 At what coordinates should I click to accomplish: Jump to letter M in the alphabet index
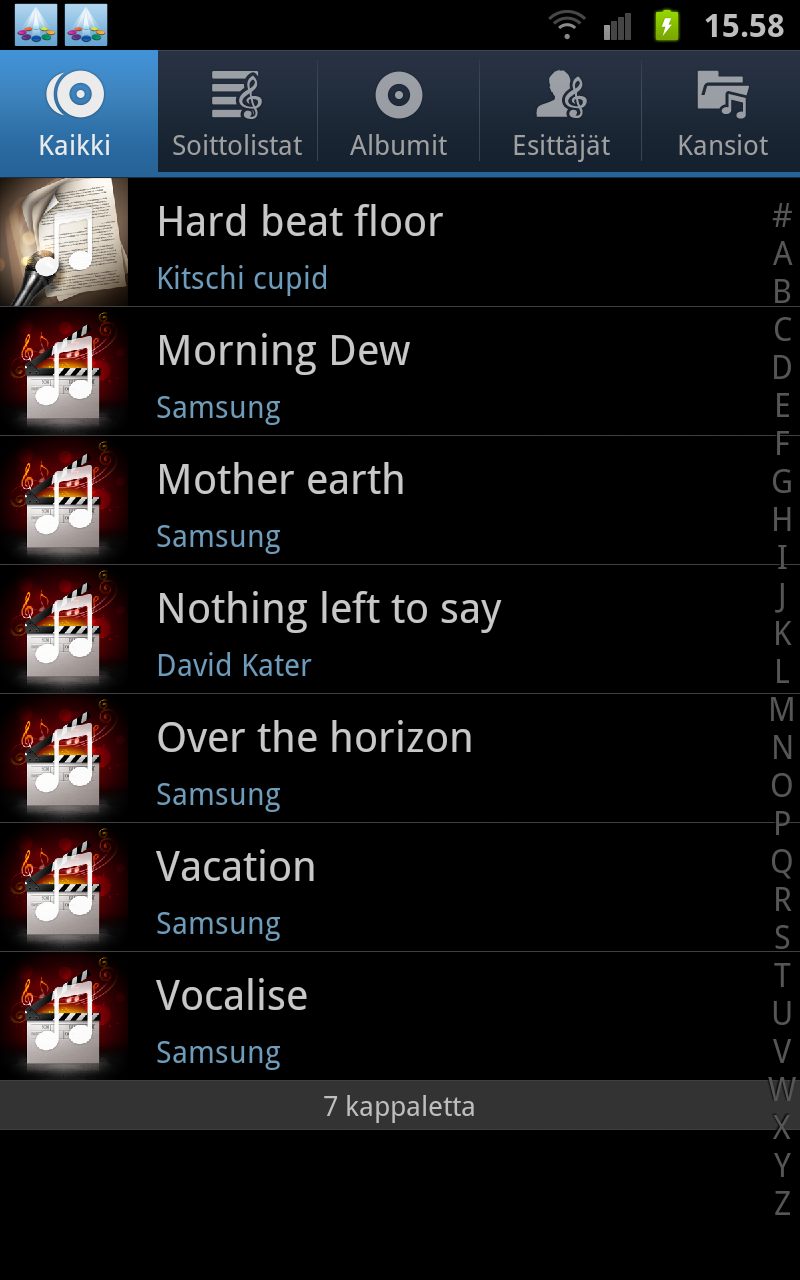point(782,710)
